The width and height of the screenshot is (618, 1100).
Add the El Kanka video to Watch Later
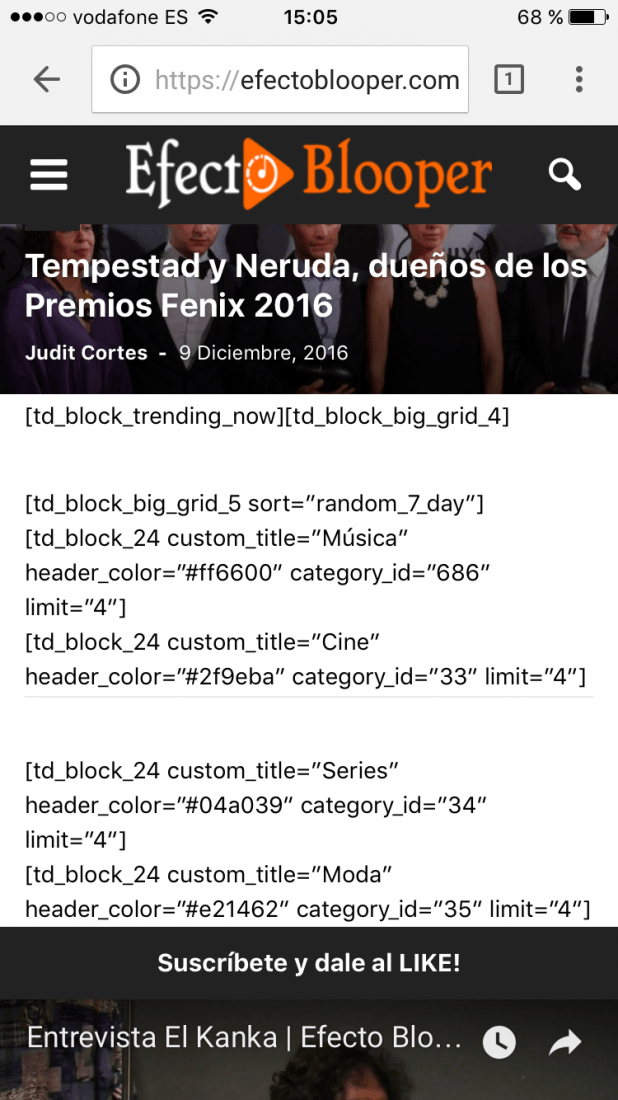pos(499,1042)
